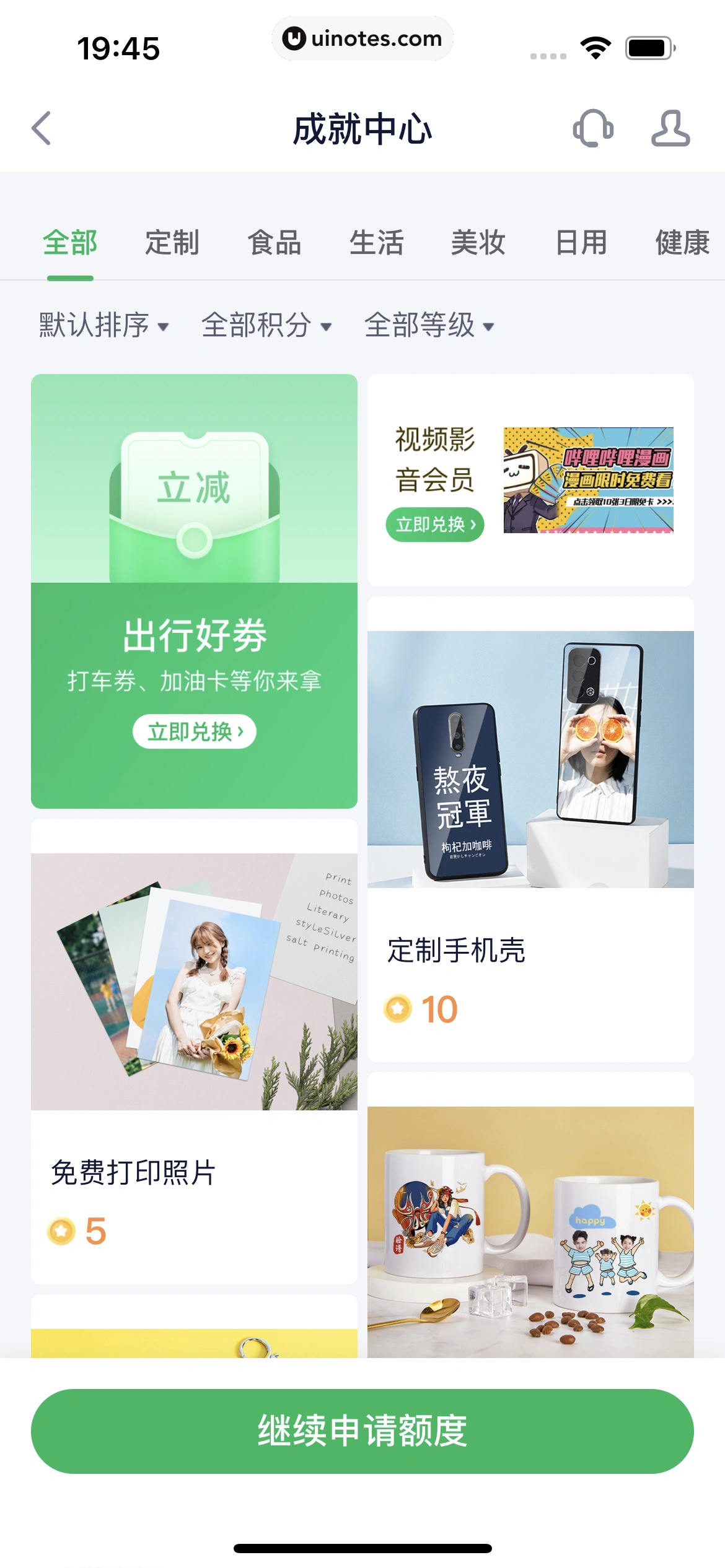
Task: Switch to the 食品 tab
Action: coord(275,242)
